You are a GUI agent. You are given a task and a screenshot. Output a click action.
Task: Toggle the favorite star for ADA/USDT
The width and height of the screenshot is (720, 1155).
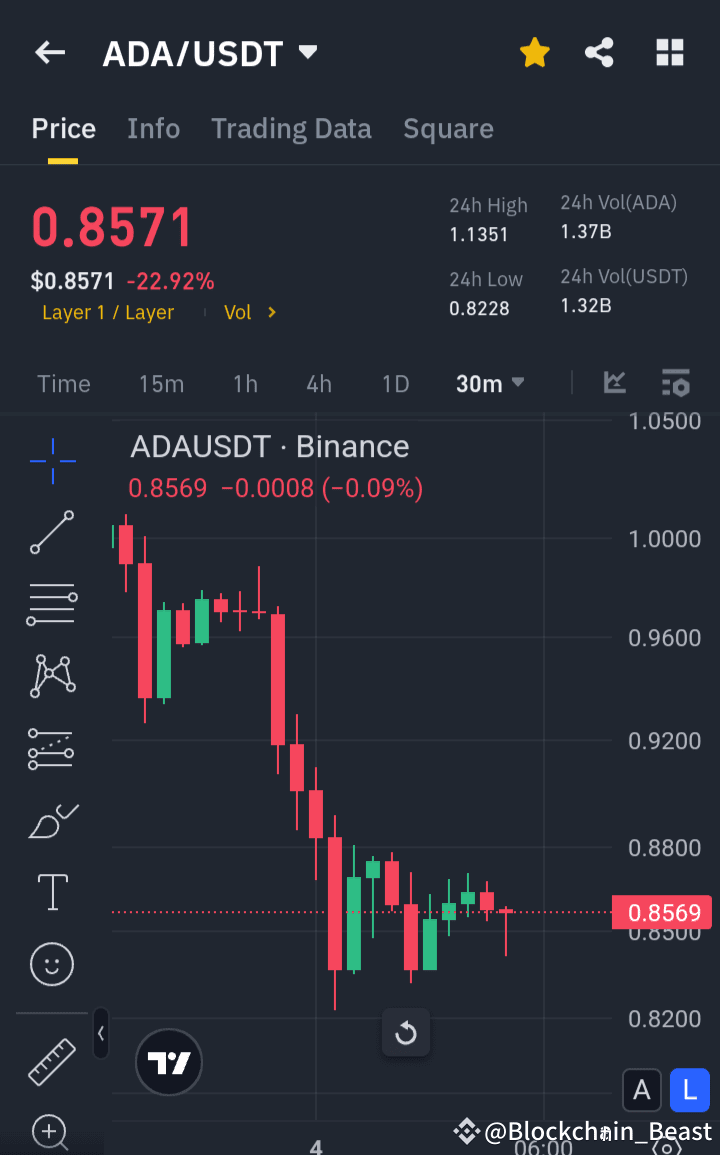[534, 52]
